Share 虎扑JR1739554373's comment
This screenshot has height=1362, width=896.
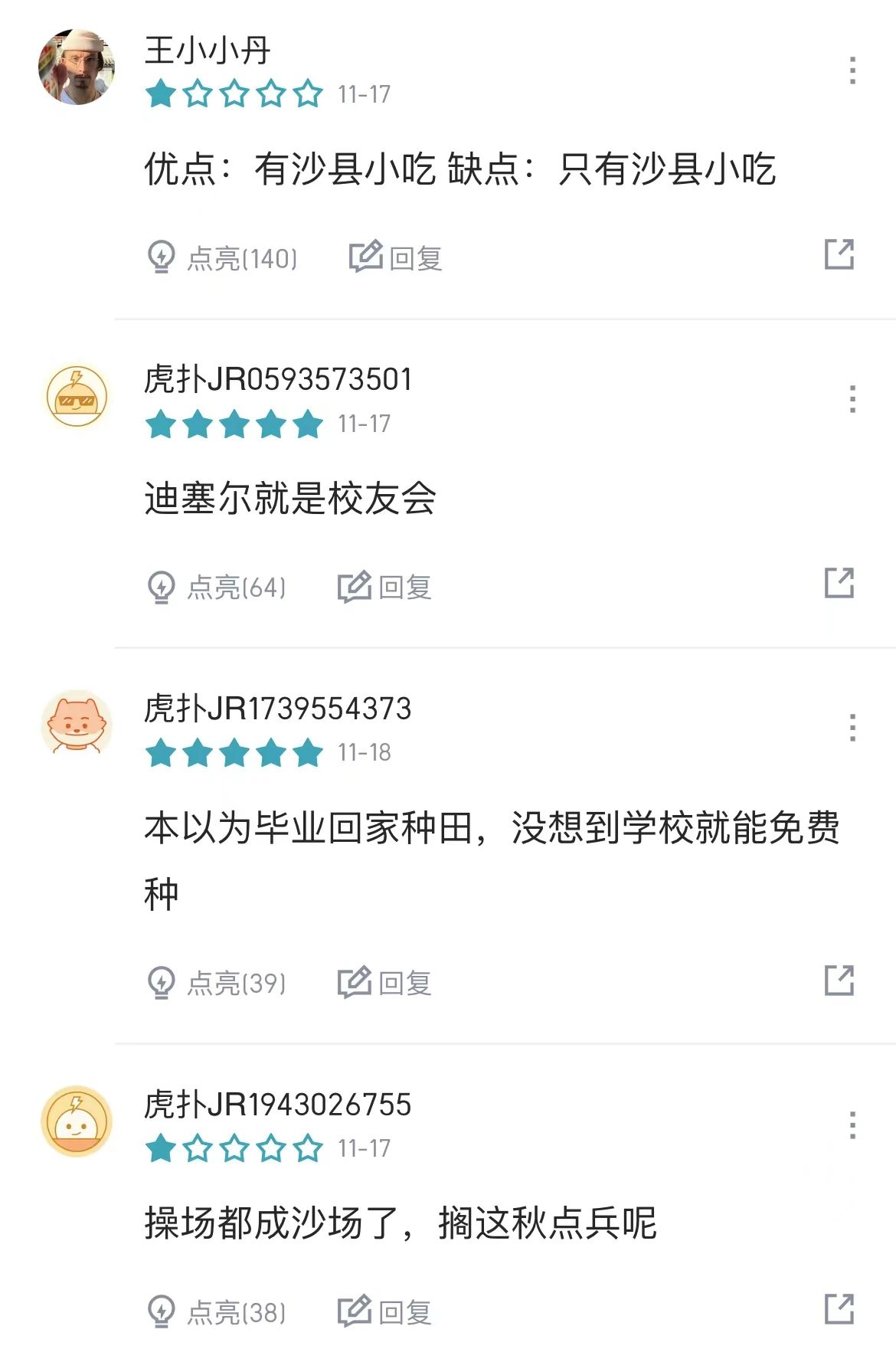coord(839,980)
